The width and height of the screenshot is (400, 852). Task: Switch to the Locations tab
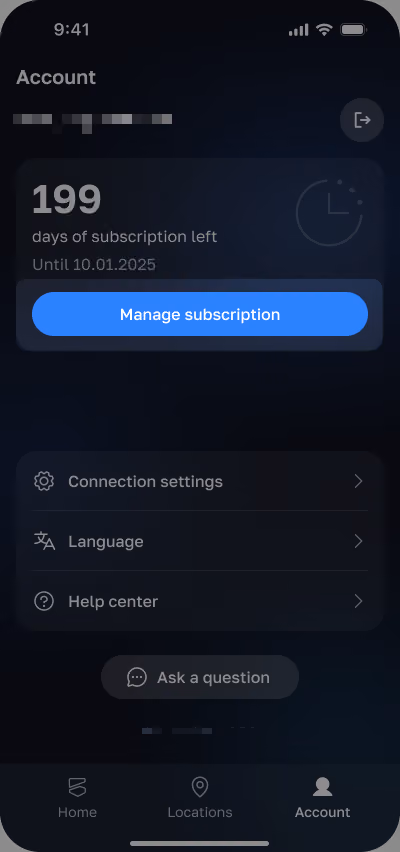coord(200,798)
